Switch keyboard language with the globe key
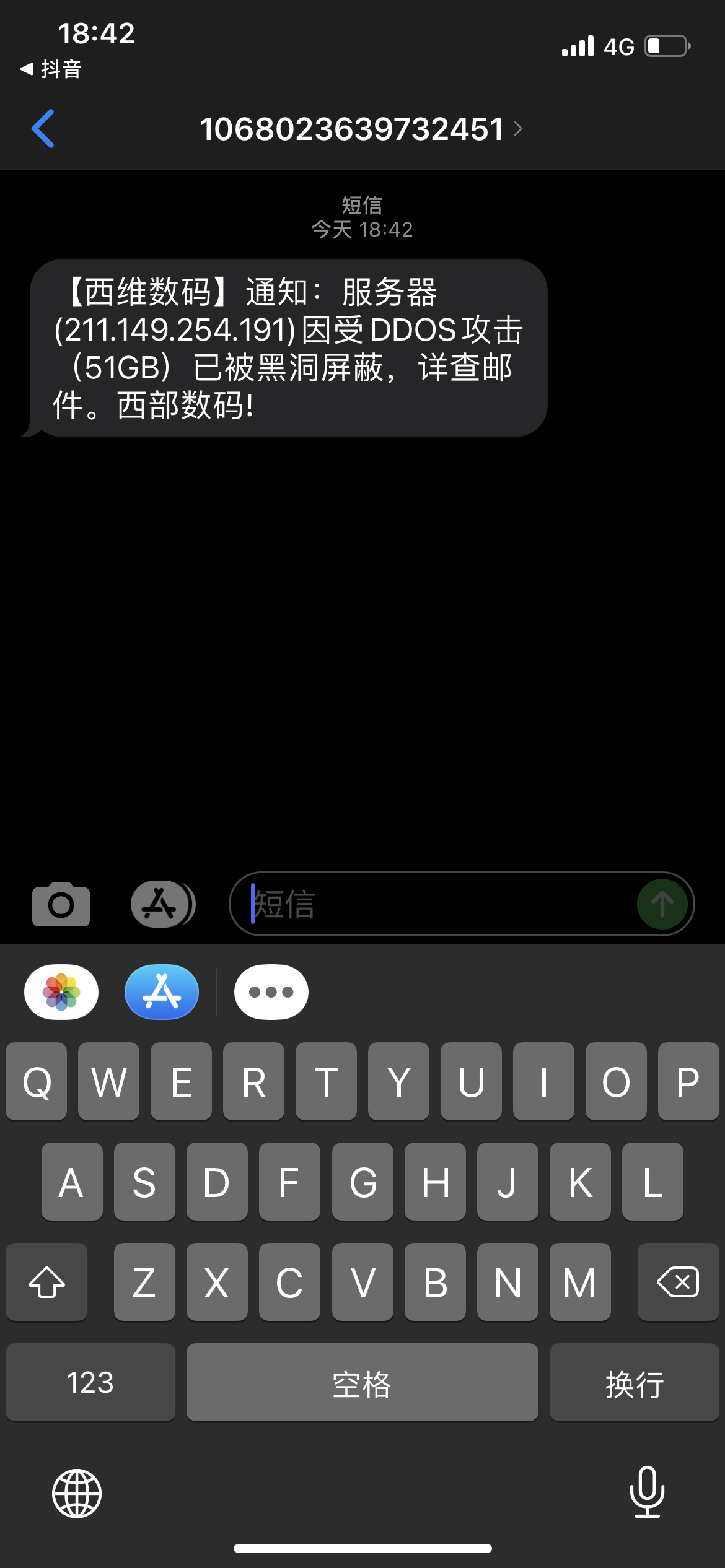 [77, 1494]
